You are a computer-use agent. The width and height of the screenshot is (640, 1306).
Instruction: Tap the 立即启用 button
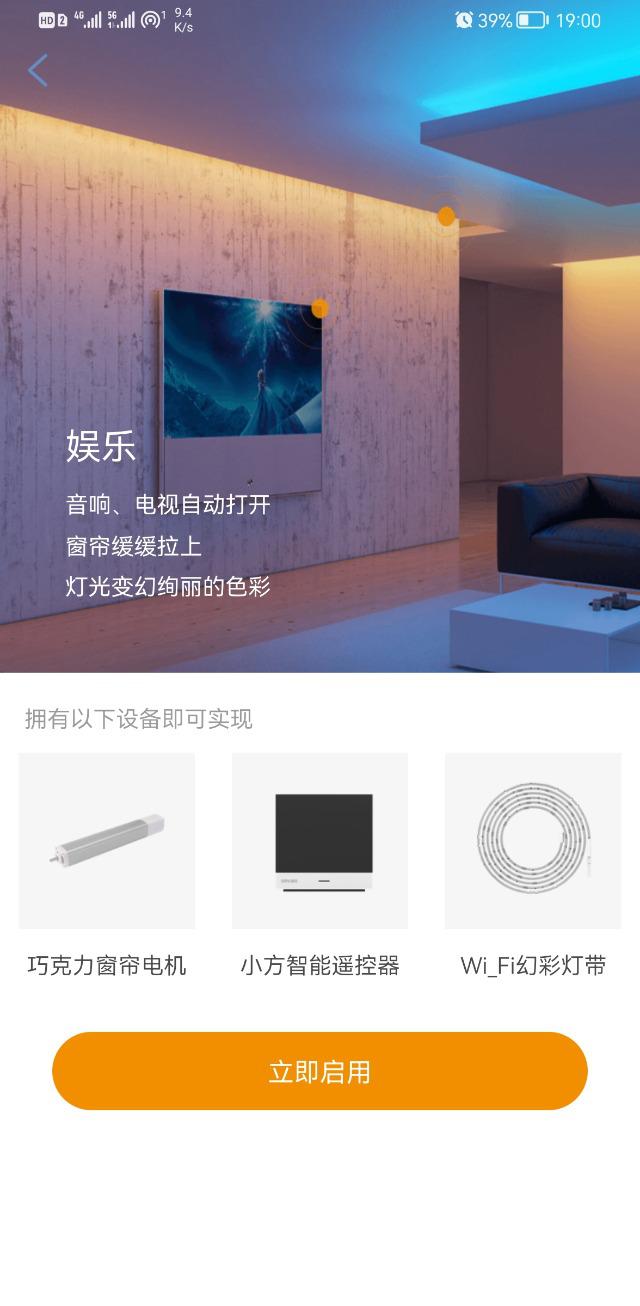[320, 1071]
